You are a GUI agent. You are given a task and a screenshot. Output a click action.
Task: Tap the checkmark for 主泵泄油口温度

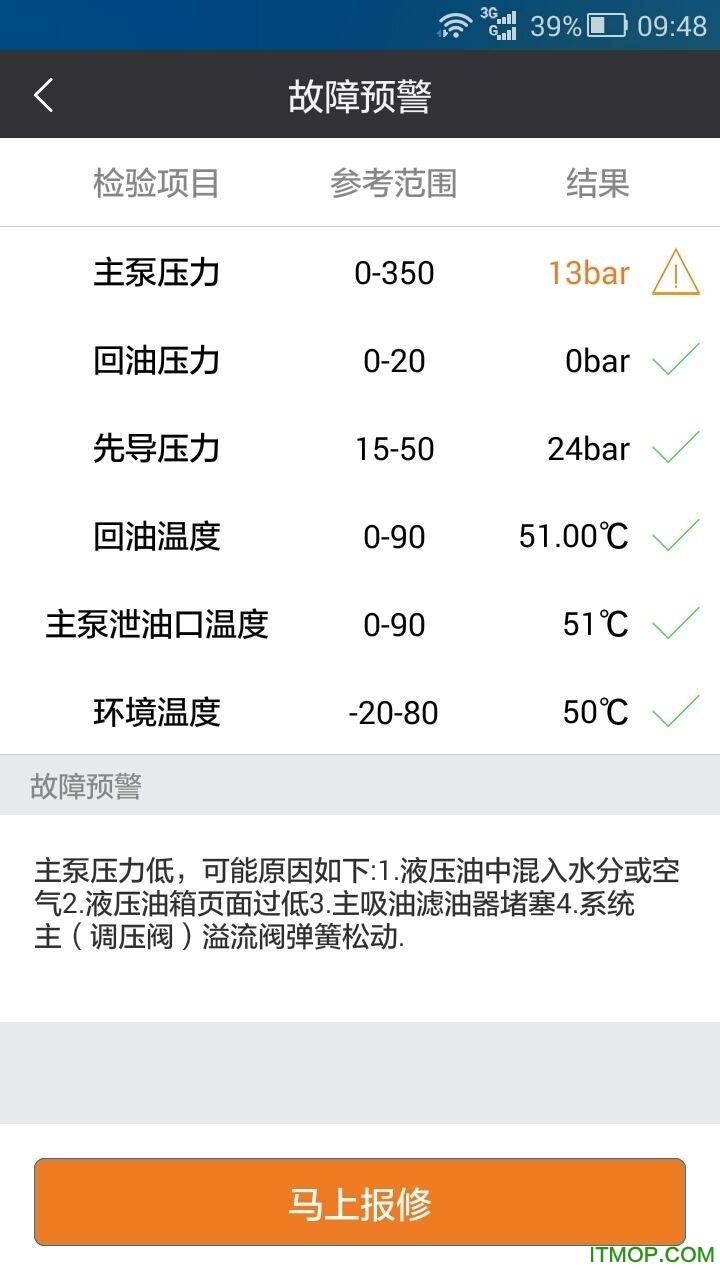(x=675, y=625)
